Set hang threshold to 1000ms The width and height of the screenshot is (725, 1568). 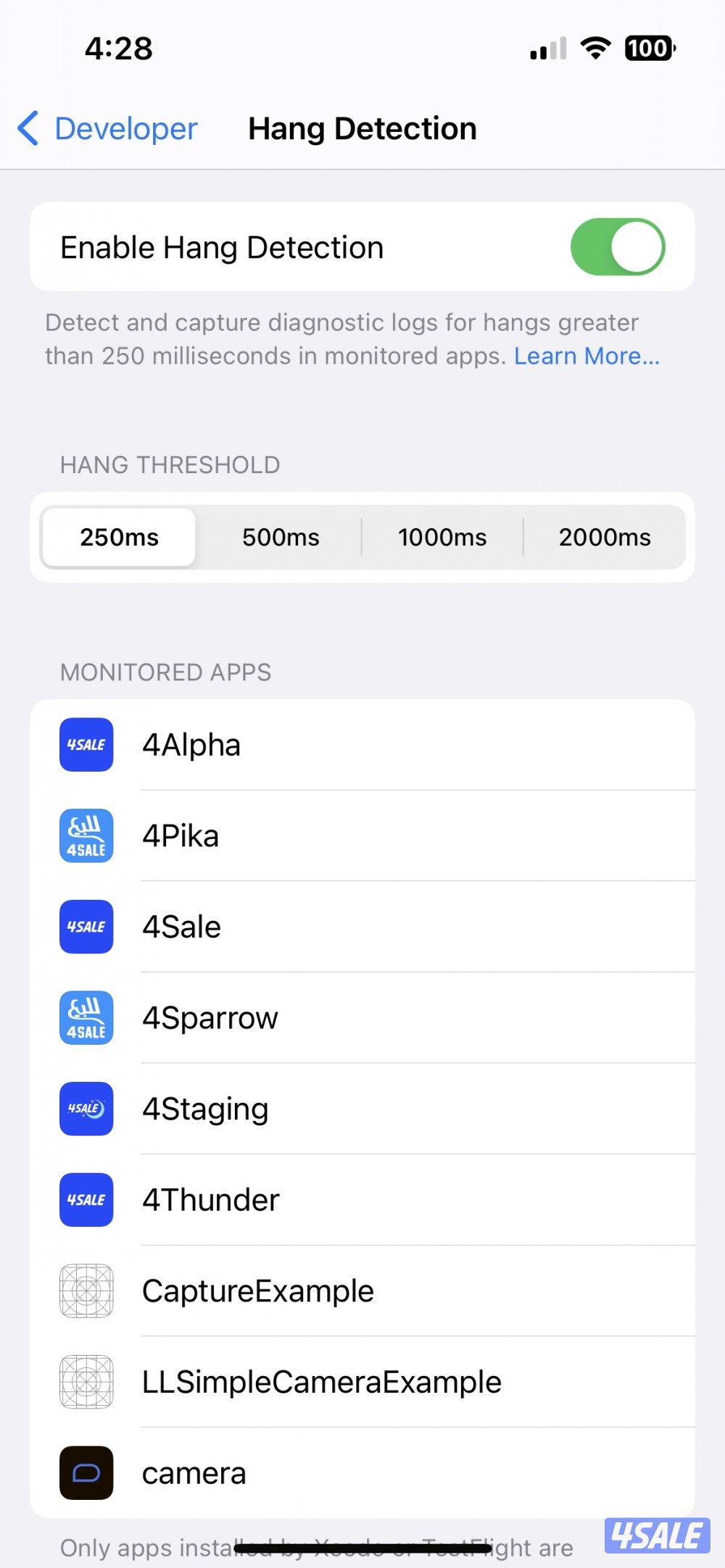[442, 537]
